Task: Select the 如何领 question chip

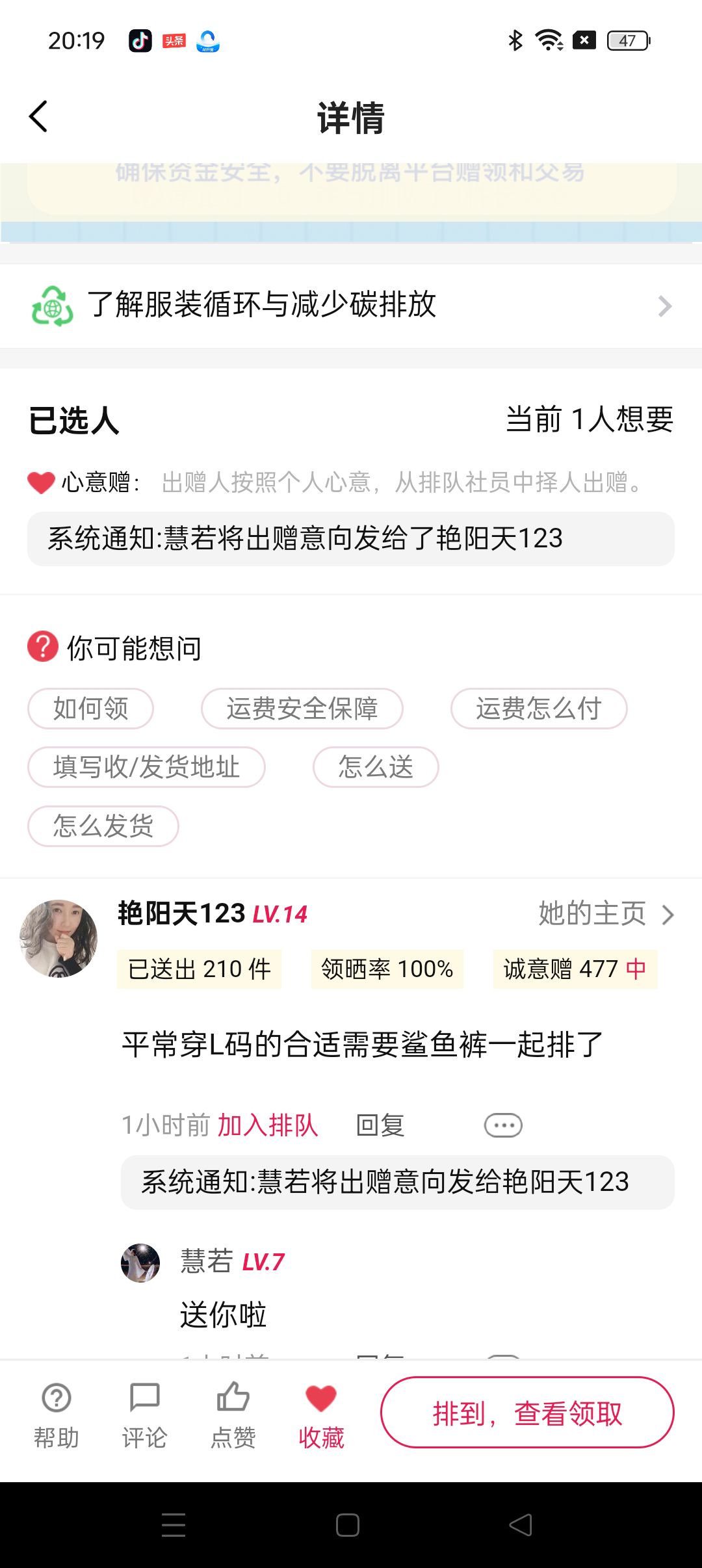Action: (90, 709)
